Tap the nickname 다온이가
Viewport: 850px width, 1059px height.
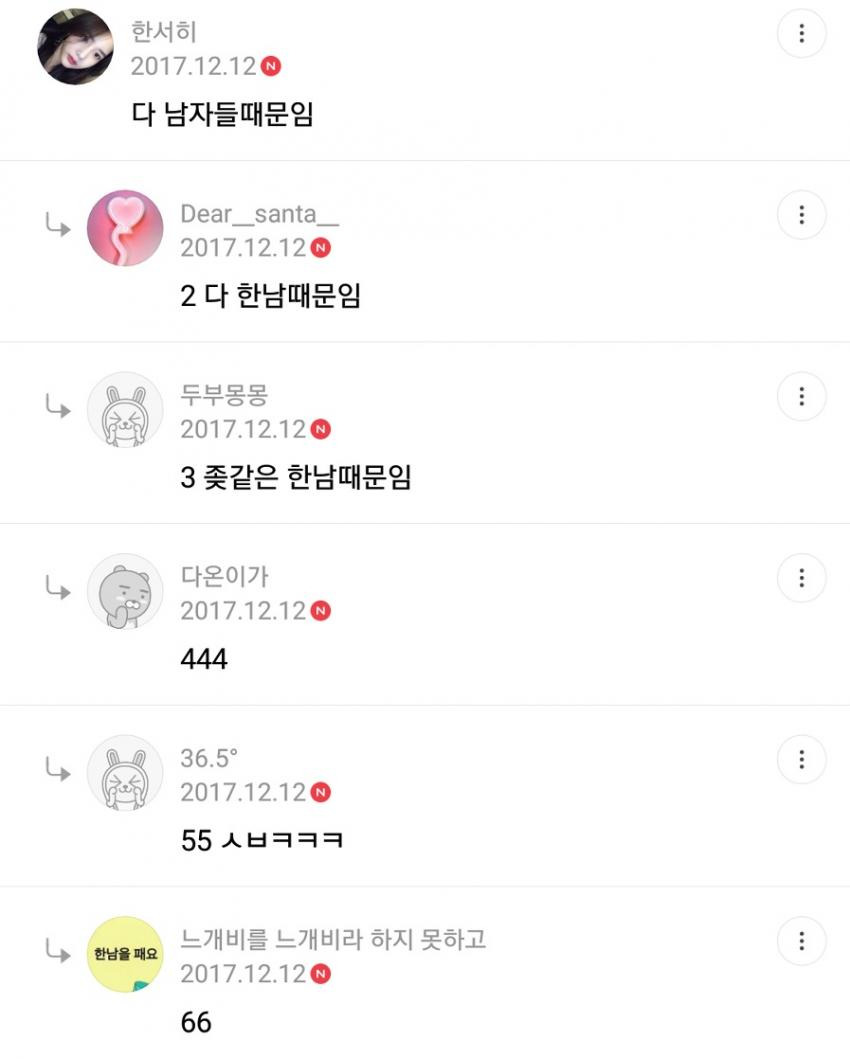[224, 577]
